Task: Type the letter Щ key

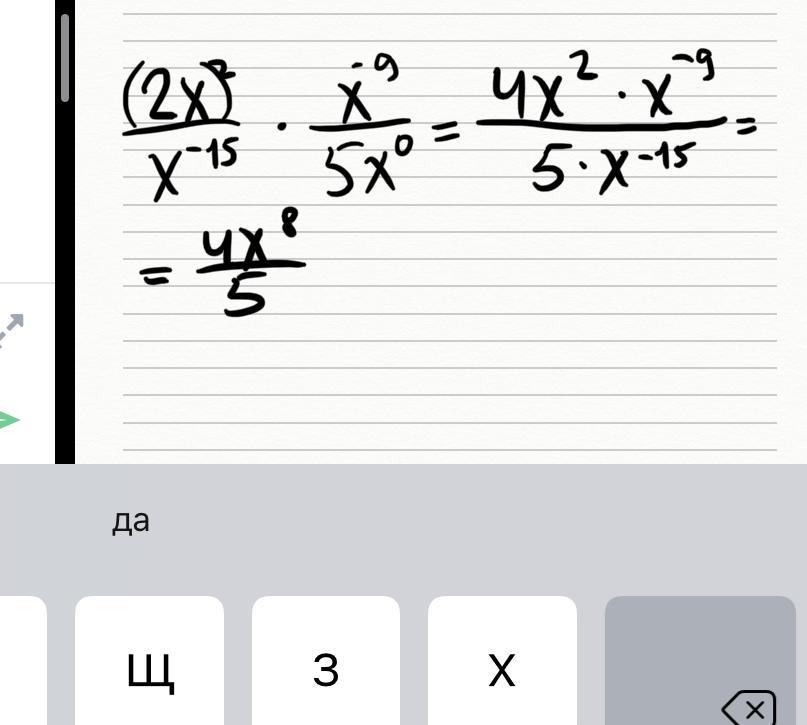Action: (150, 668)
